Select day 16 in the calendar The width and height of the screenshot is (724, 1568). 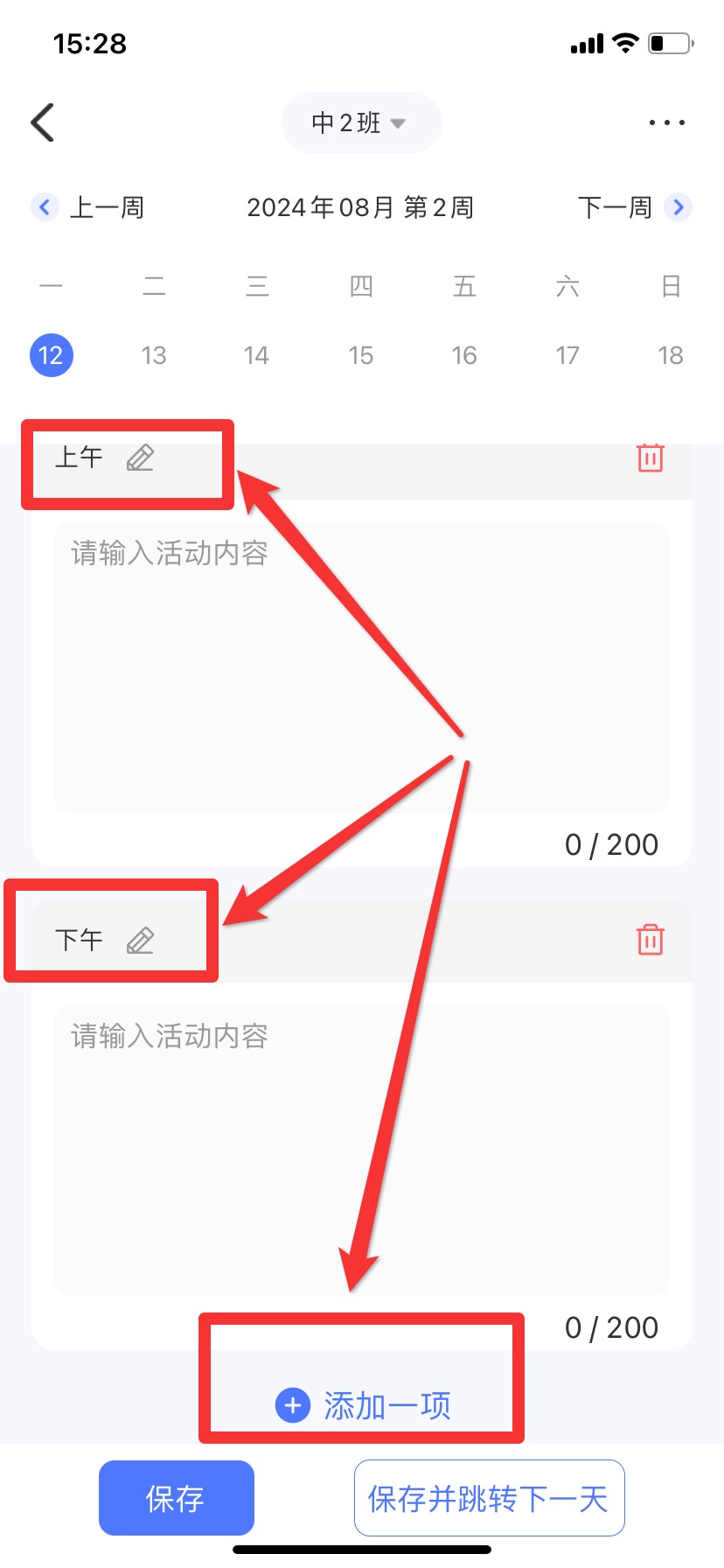[464, 355]
